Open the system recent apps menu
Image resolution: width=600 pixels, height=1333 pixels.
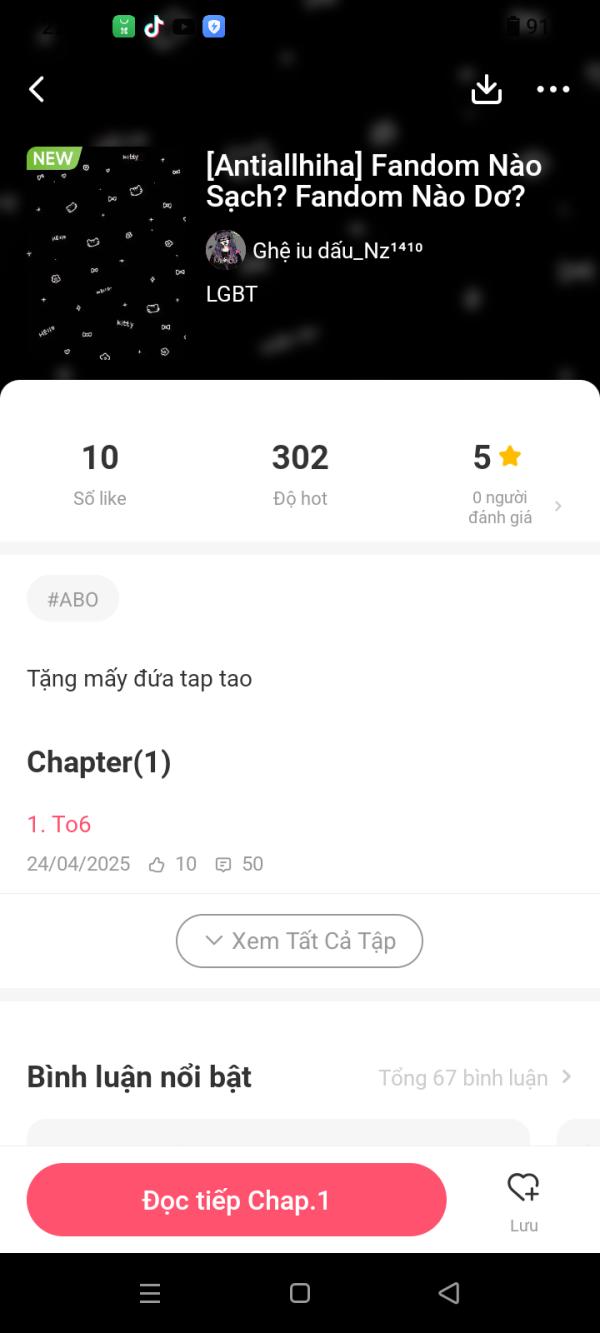150,1293
